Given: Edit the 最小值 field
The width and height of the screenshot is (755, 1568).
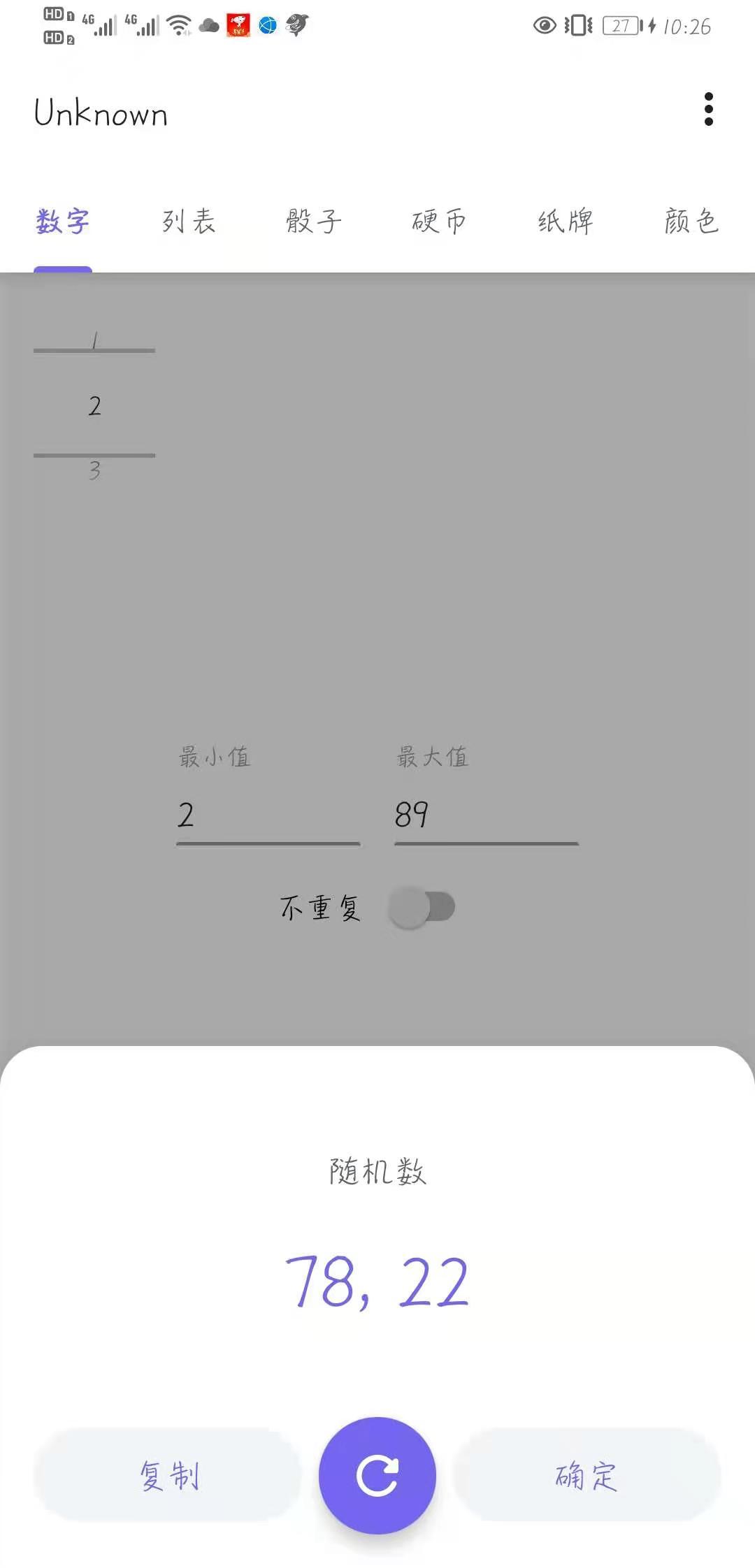Looking at the screenshot, I should pyautogui.click(x=268, y=815).
